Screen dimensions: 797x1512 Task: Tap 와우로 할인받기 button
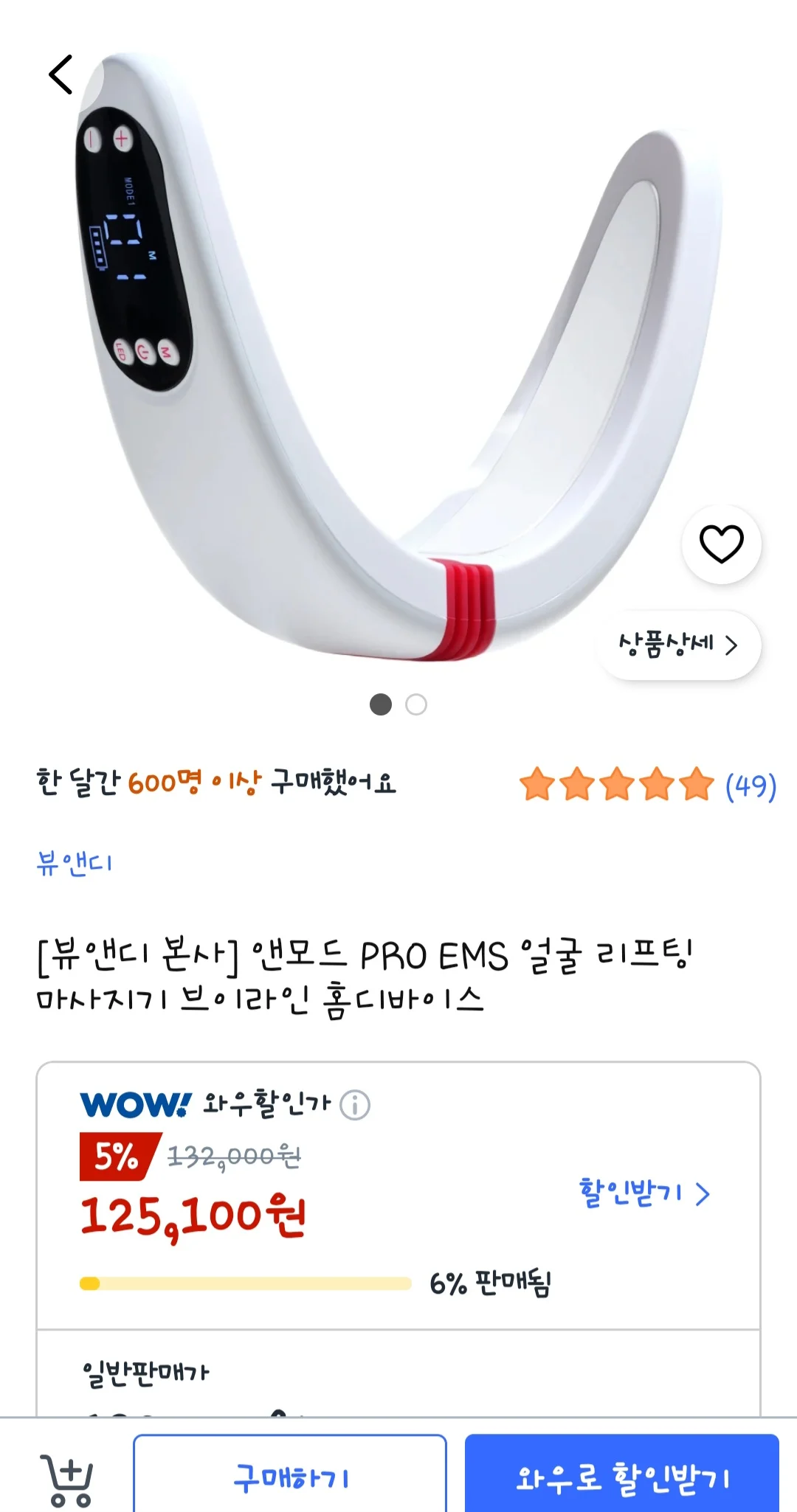[622, 1477]
